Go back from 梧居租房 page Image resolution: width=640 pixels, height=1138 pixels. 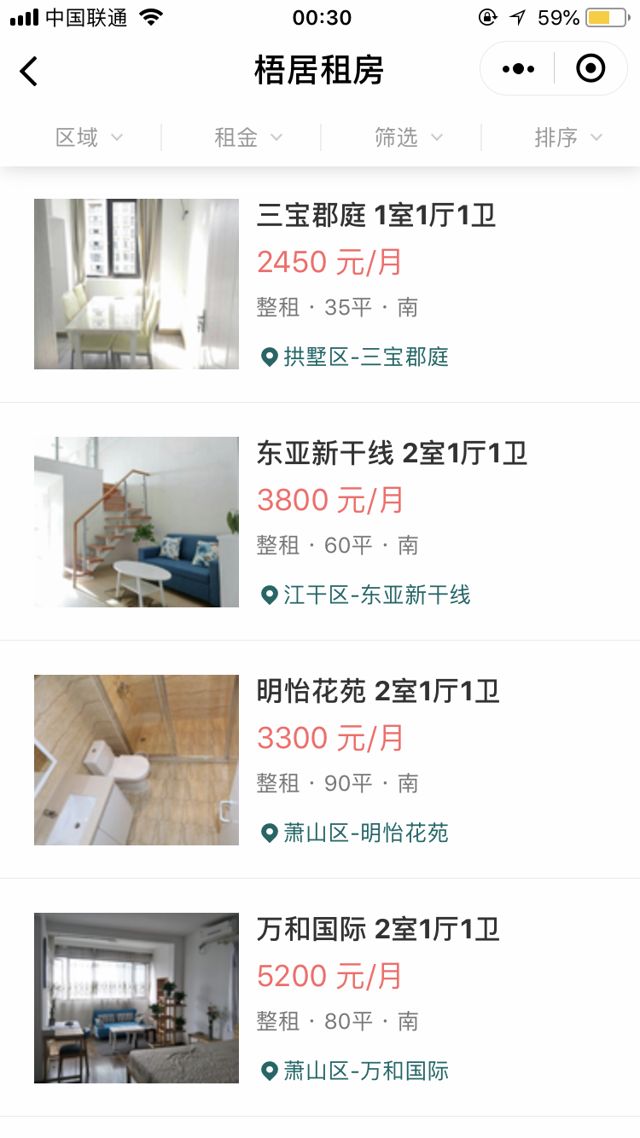29,70
